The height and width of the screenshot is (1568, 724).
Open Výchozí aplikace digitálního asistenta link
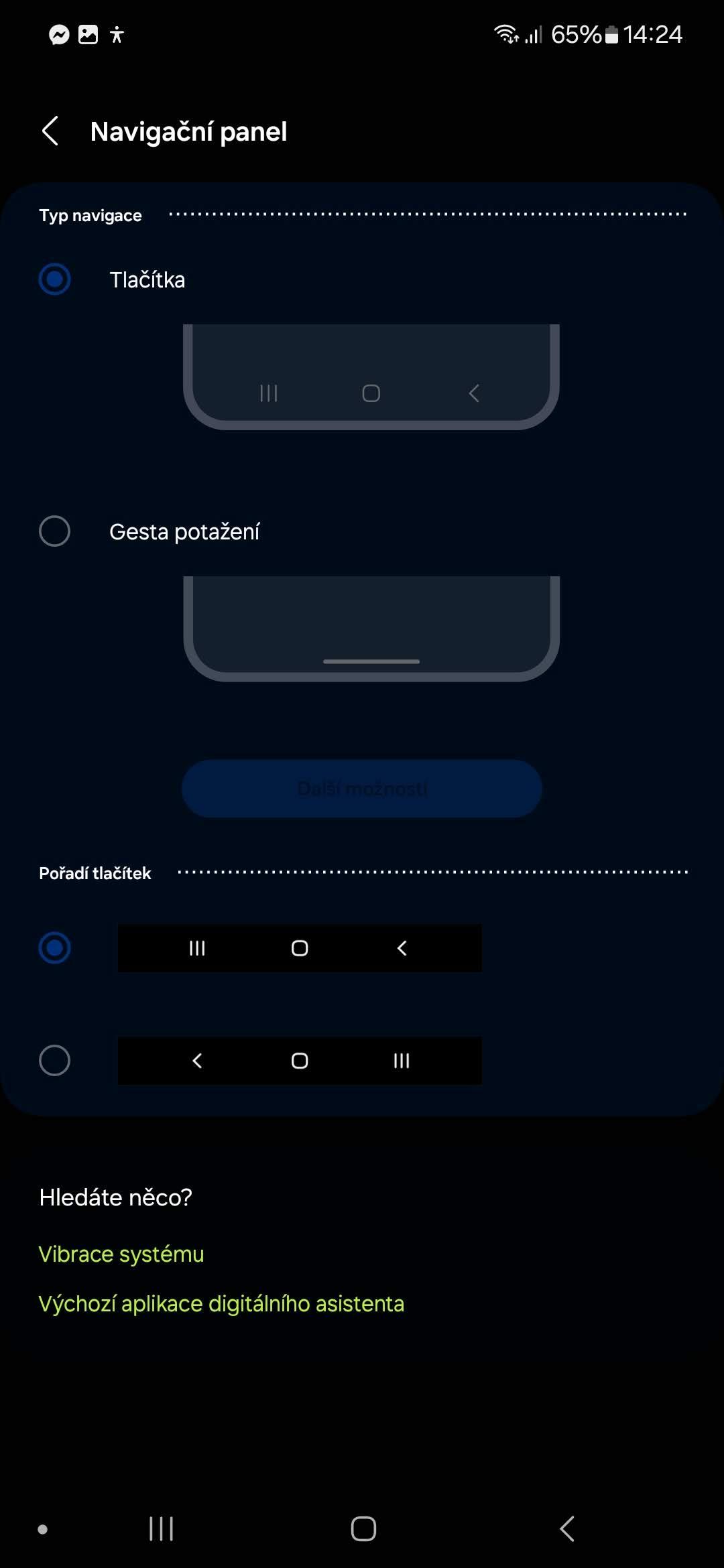pyautogui.click(x=221, y=1303)
